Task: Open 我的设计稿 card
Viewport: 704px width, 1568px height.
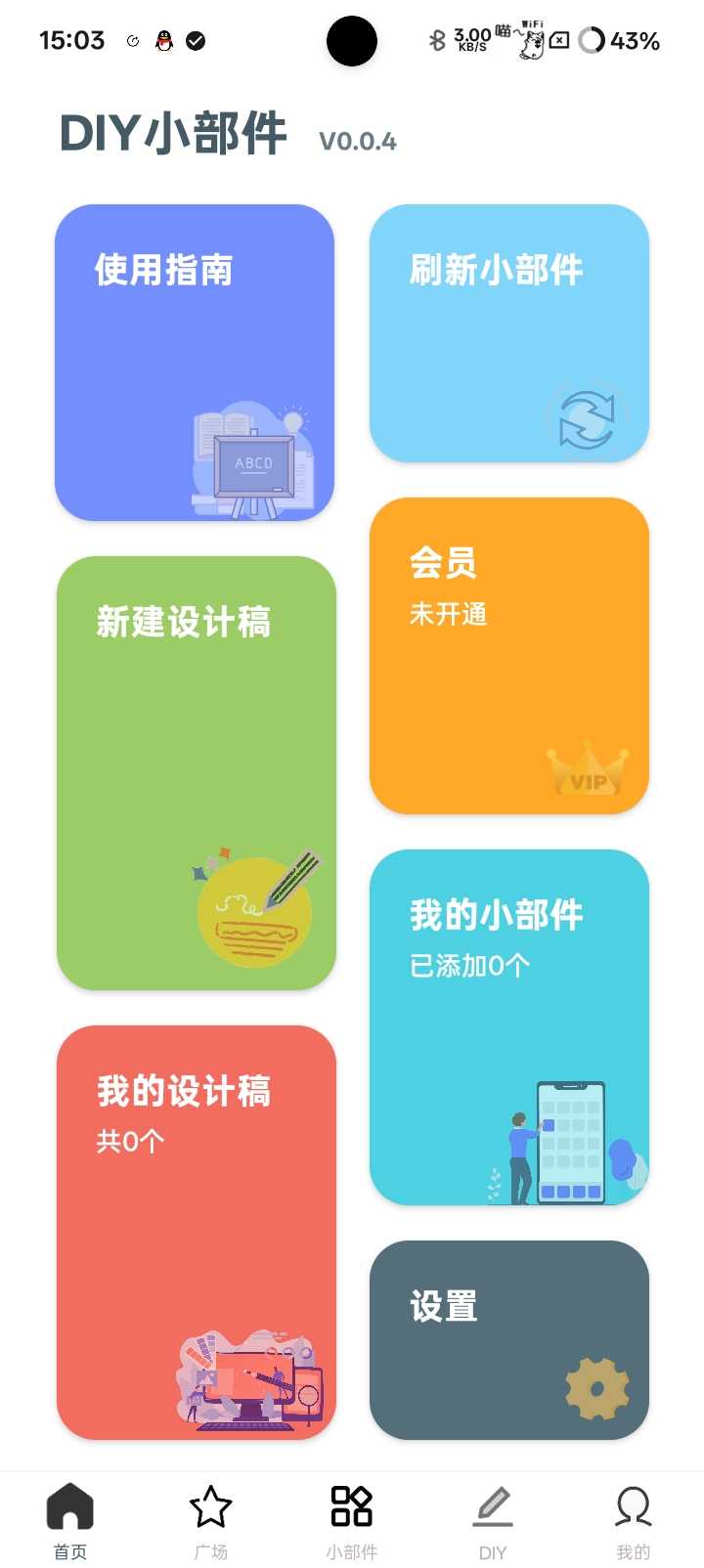Action: point(196,1233)
